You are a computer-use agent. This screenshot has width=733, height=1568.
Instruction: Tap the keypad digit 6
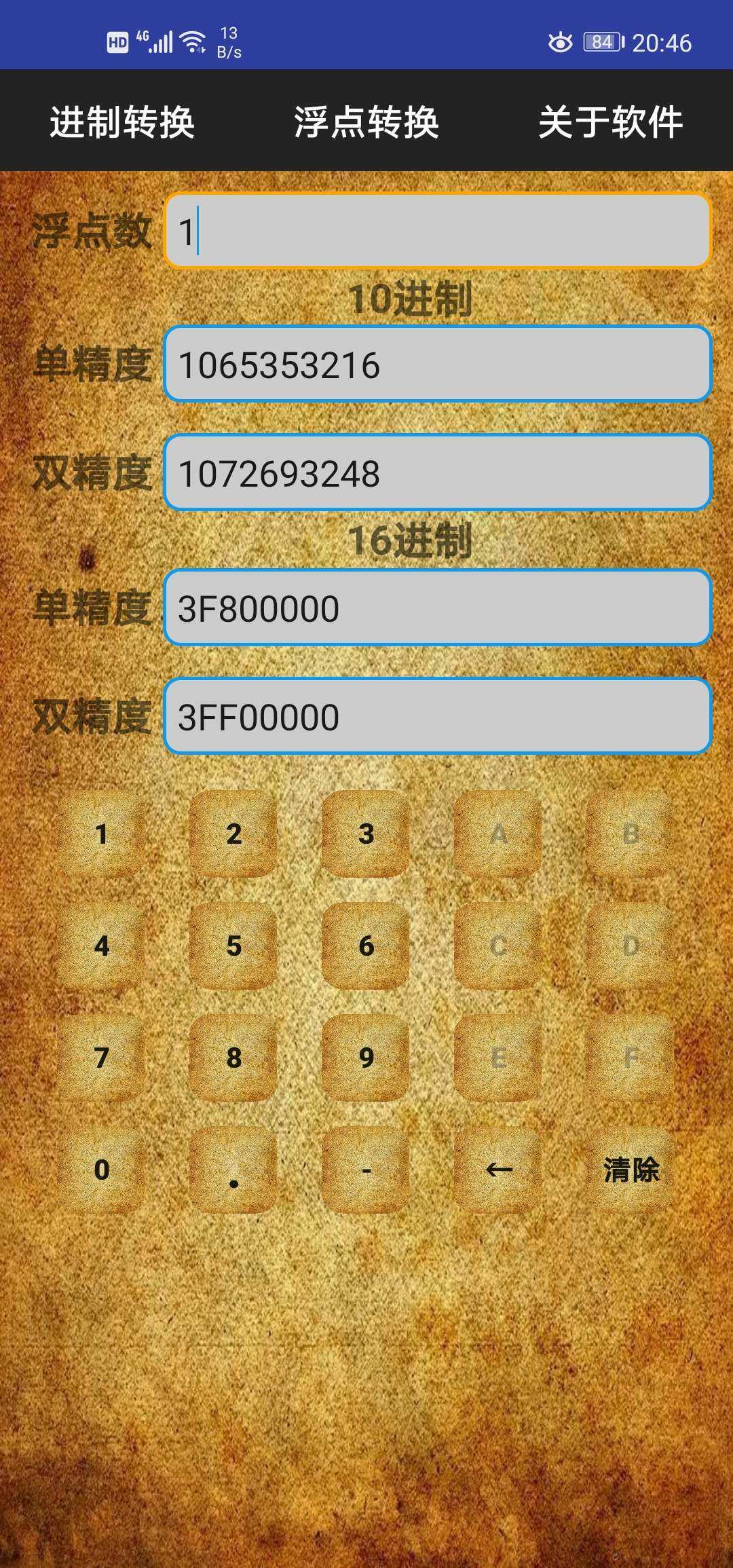(366, 946)
